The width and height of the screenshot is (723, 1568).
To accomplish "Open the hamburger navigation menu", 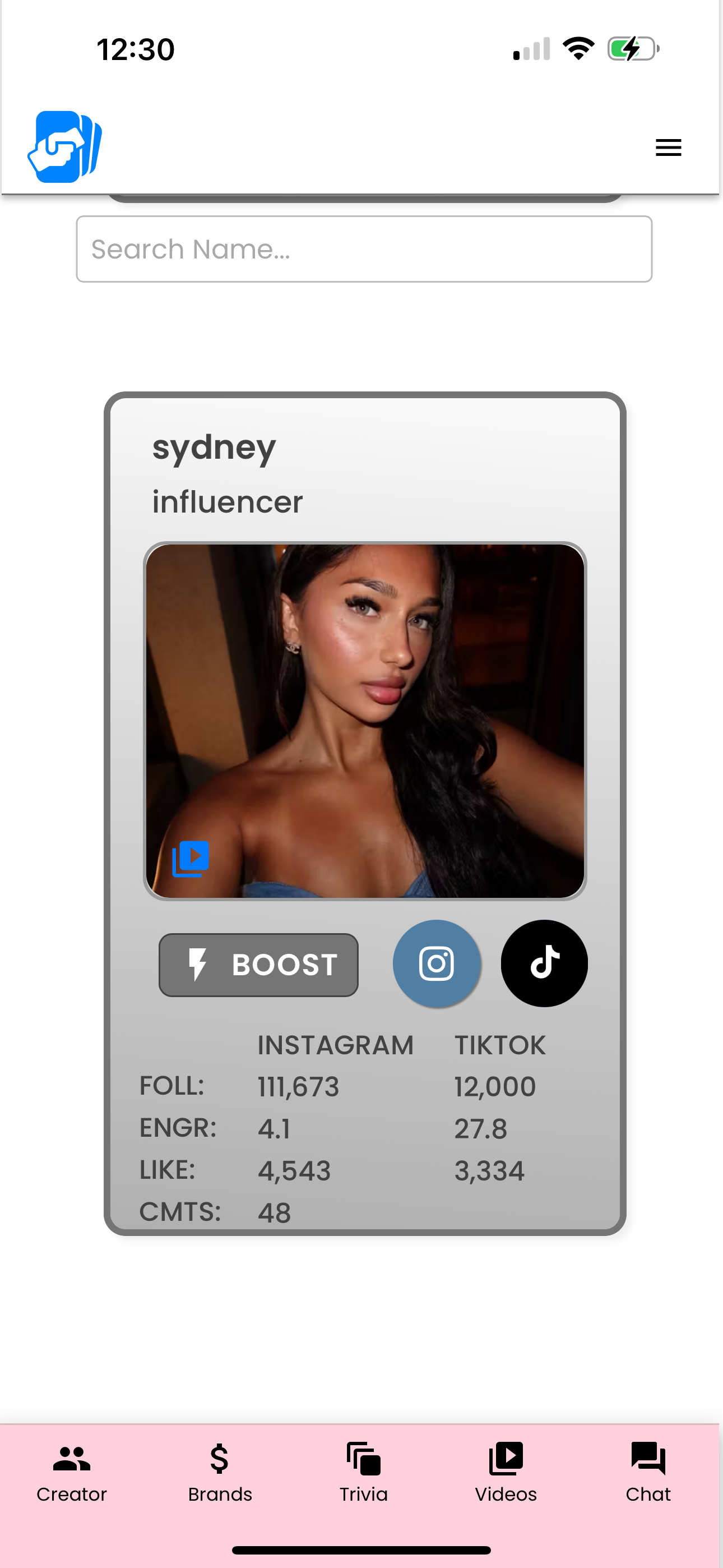I will 668,147.
